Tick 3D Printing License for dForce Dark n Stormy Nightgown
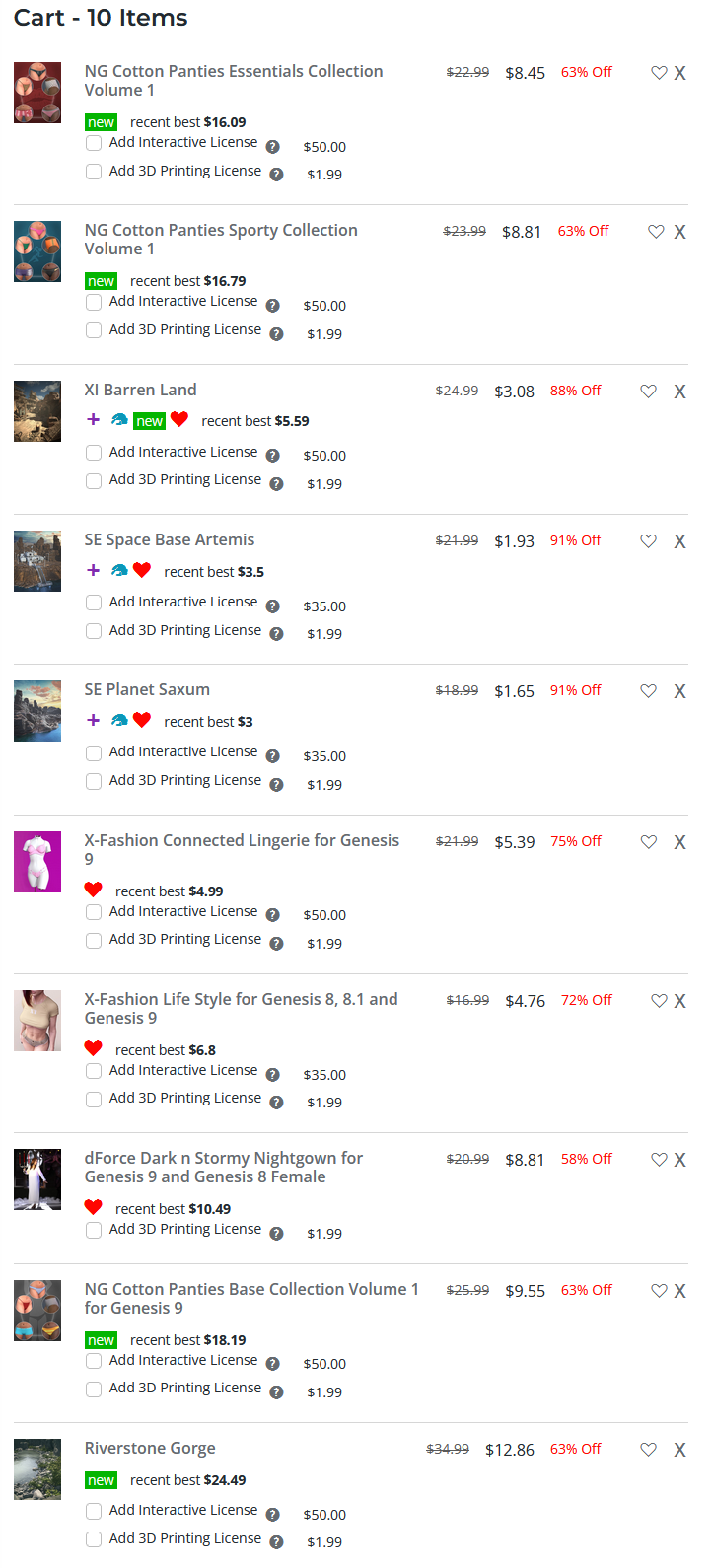The image size is (713, 1568). click(x=94, y=1230)
